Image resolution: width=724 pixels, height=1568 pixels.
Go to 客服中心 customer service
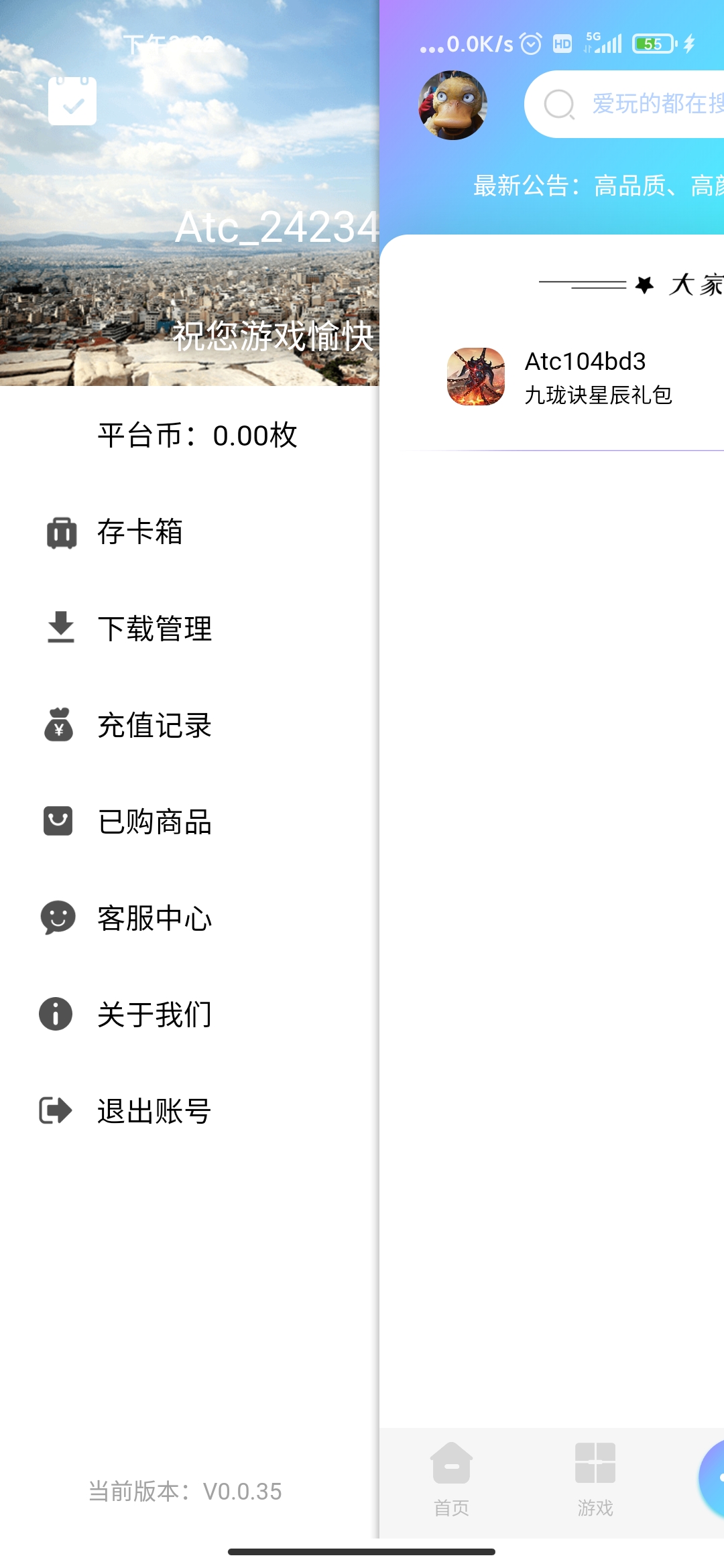[154, 919]
